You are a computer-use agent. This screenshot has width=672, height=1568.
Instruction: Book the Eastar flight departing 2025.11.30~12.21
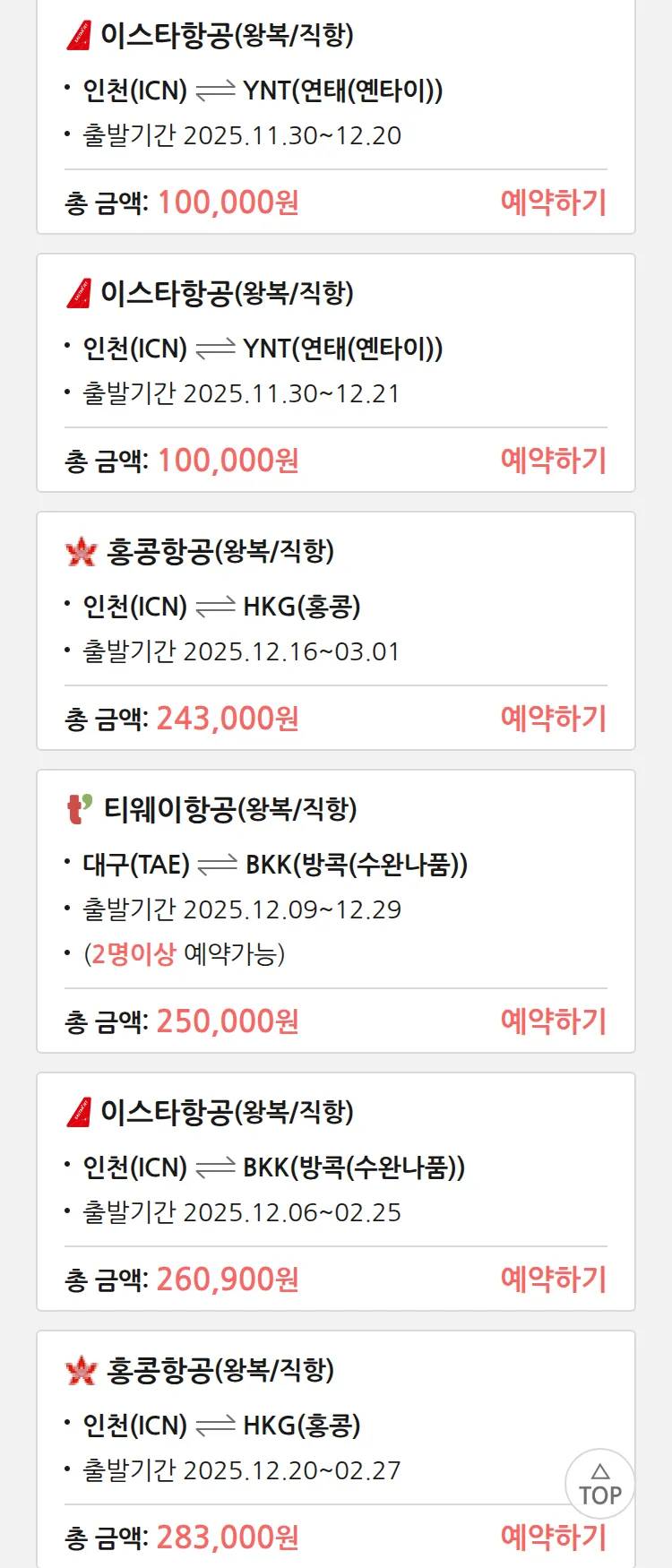[x=553, y=461]
